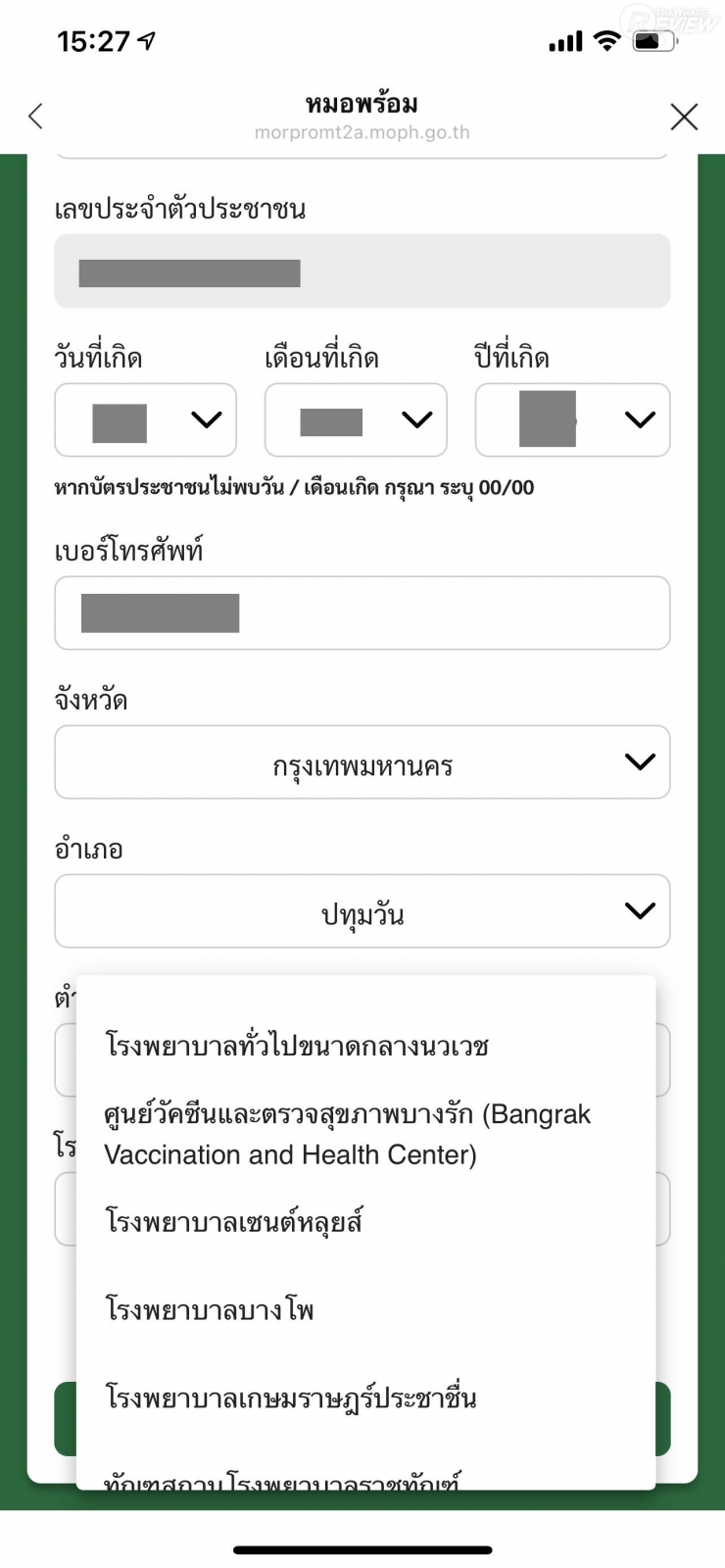Choose Bangrak Vaccination and Health Center
This screenshot has height=1568, width=725.
pos(348,1135)
